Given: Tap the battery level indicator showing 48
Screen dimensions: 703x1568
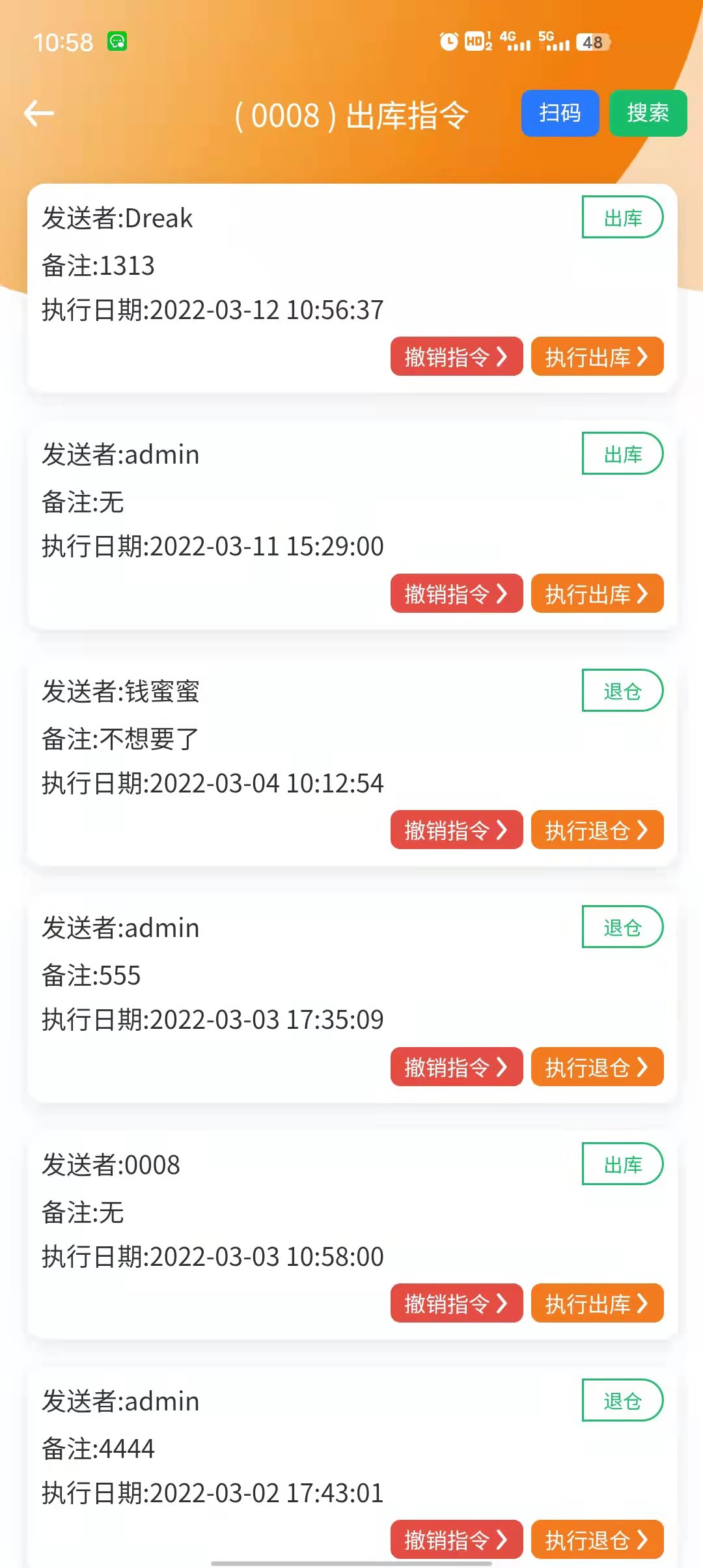Looking at the screenshot, I should 592,43.
